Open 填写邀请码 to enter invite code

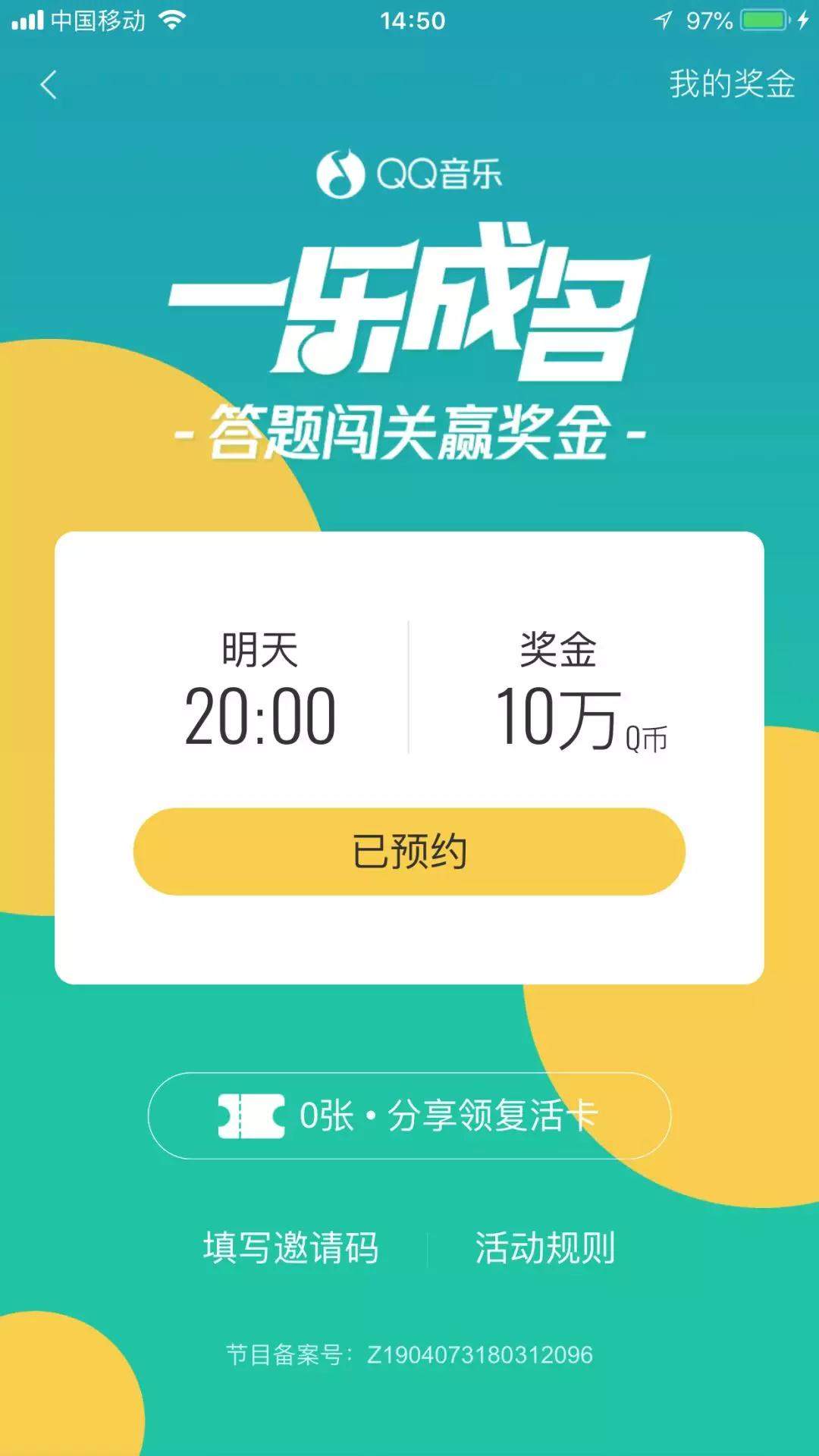290,1247
